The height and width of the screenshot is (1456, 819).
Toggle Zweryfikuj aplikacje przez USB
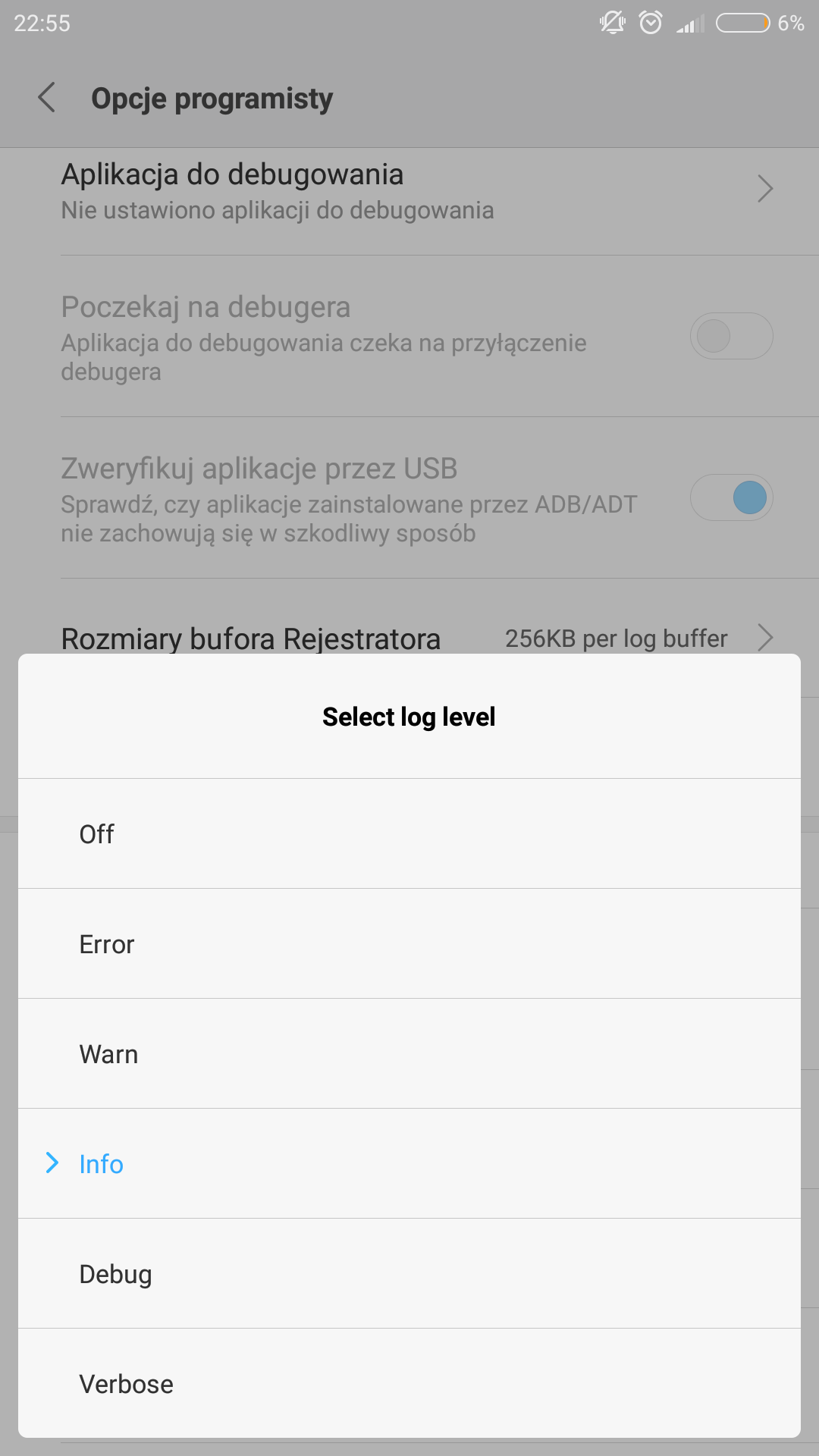tap(731, 497)
